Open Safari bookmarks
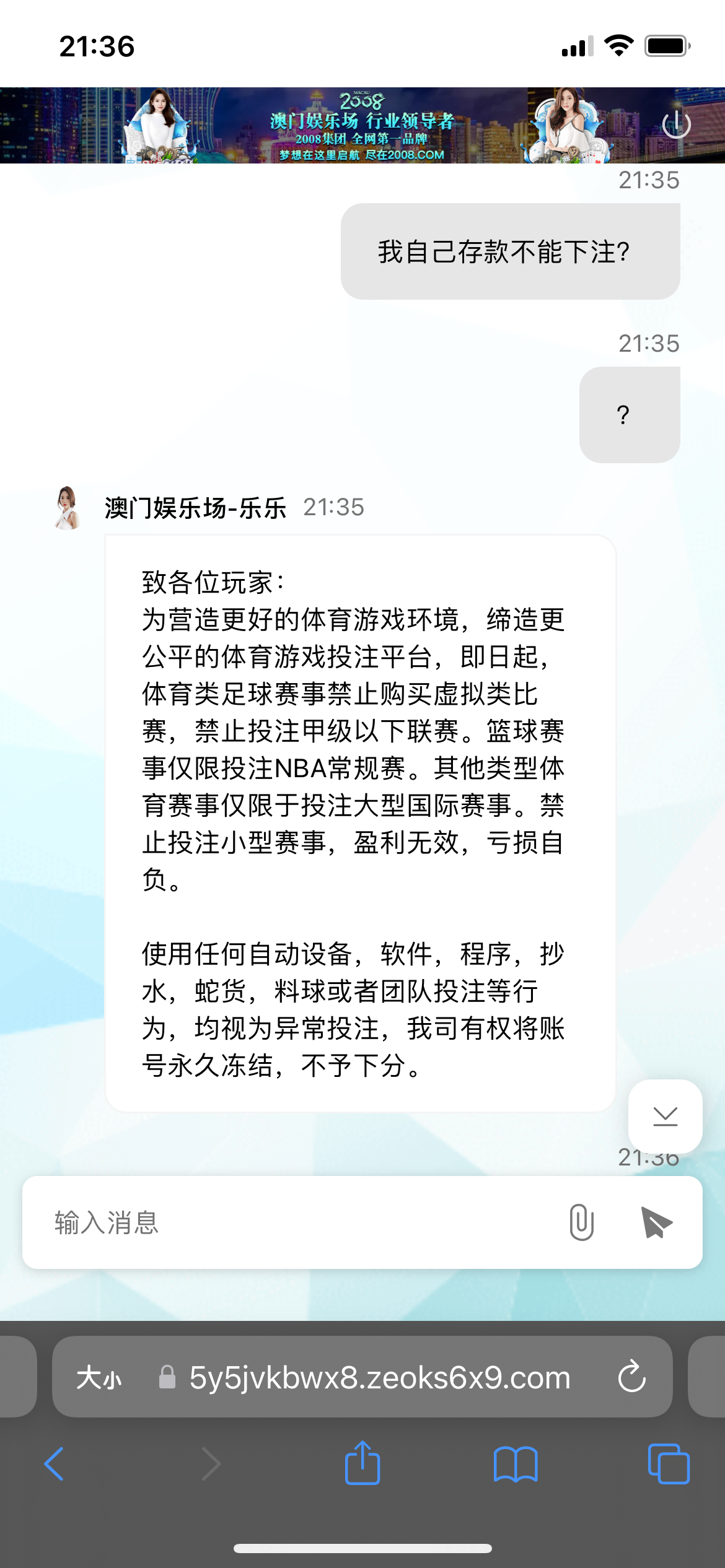725x1568 pixels. pos(516,1464)
